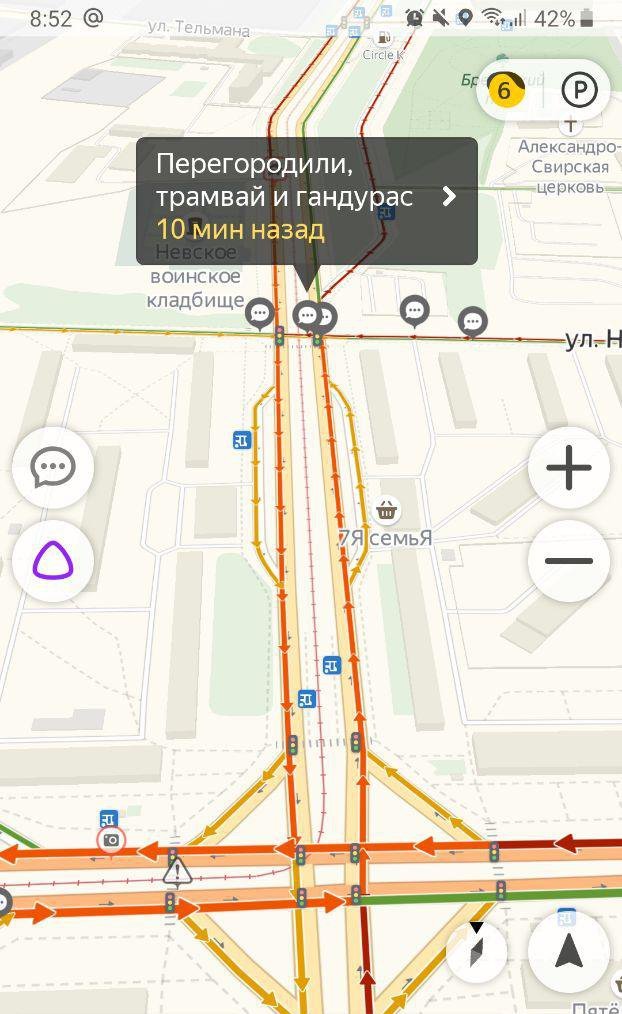Toggle the parking layer button

coord(579,90)
